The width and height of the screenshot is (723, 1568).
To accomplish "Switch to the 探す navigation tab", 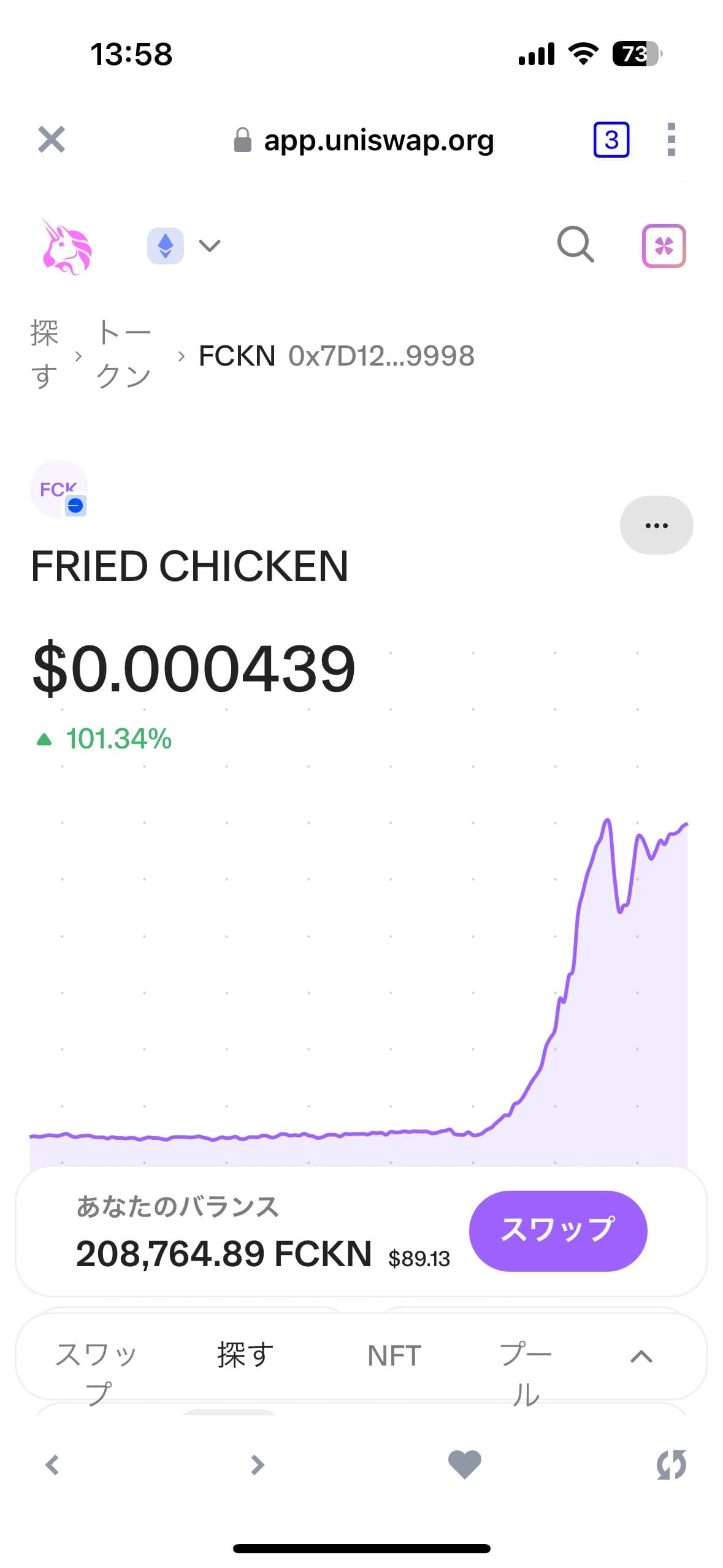I will click(x=245, y=1355).
